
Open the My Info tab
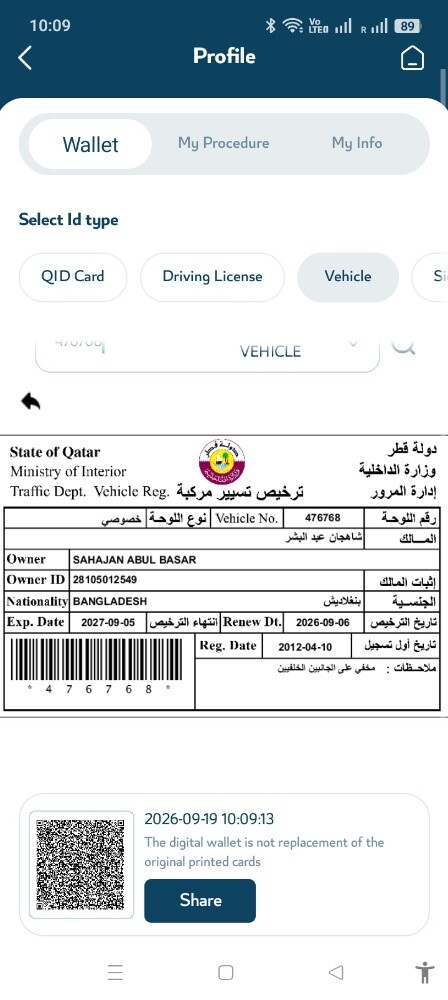(357, 143)
